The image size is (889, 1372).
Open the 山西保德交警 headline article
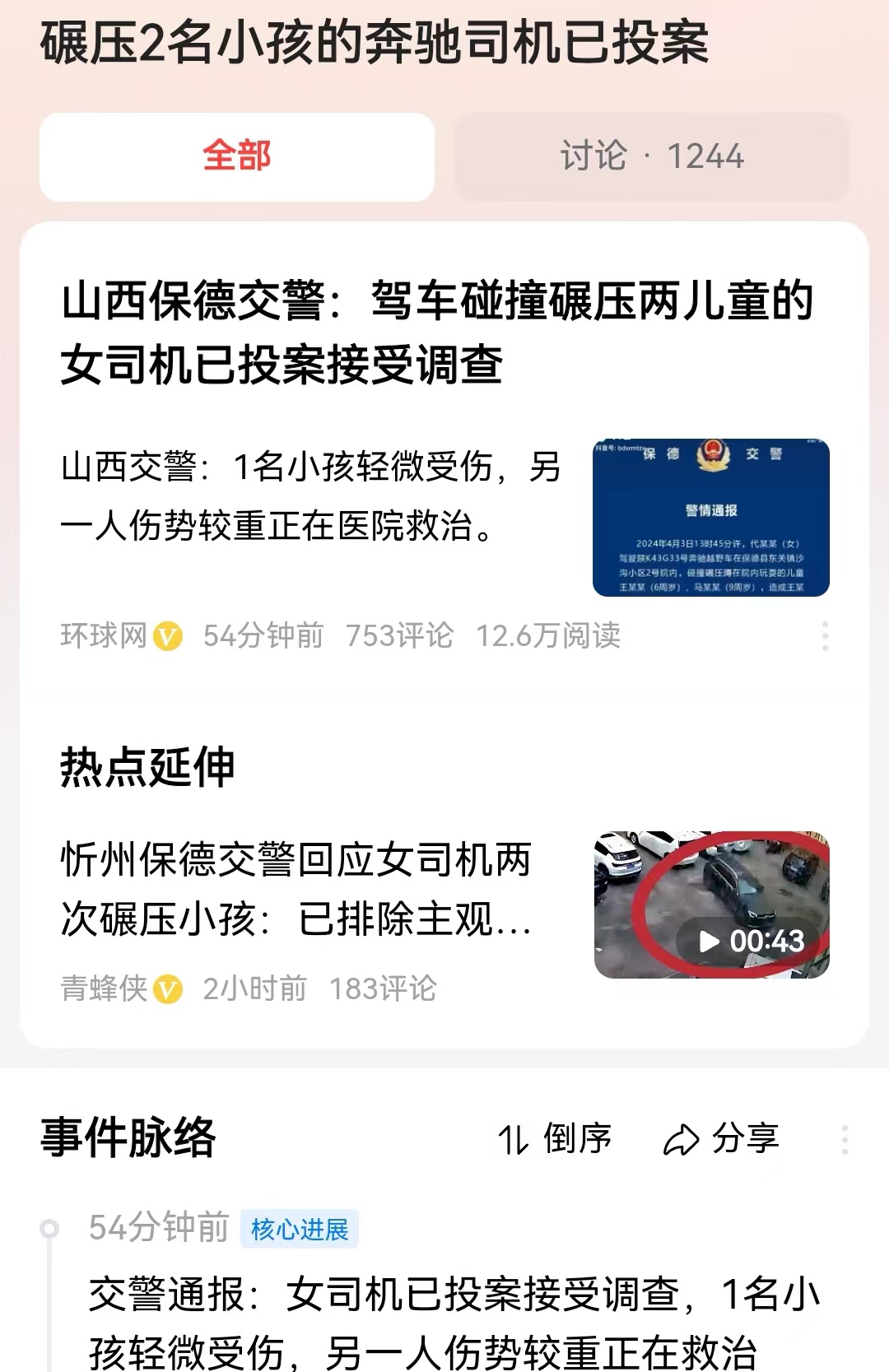(x=437, y=333)
